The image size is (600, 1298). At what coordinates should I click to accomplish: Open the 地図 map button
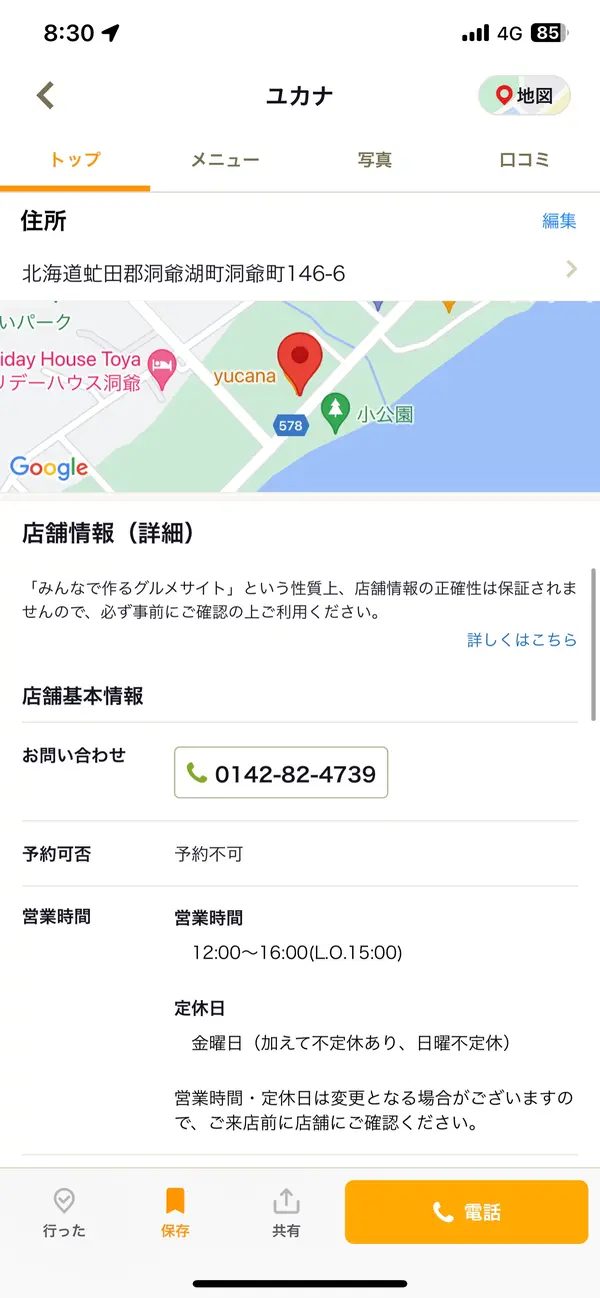coord(524,96)
